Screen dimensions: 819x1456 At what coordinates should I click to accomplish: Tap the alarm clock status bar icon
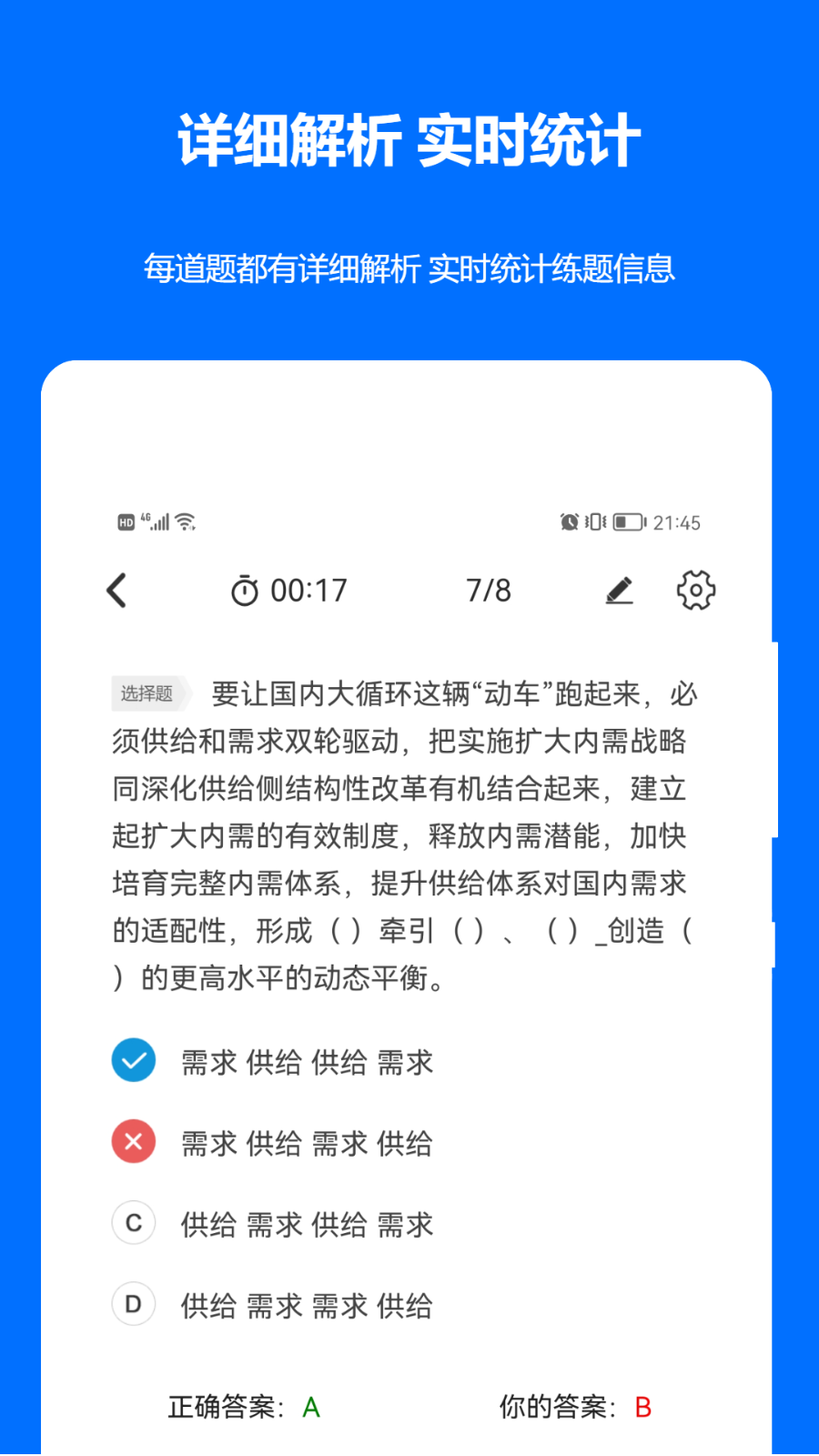coord(569,521)
